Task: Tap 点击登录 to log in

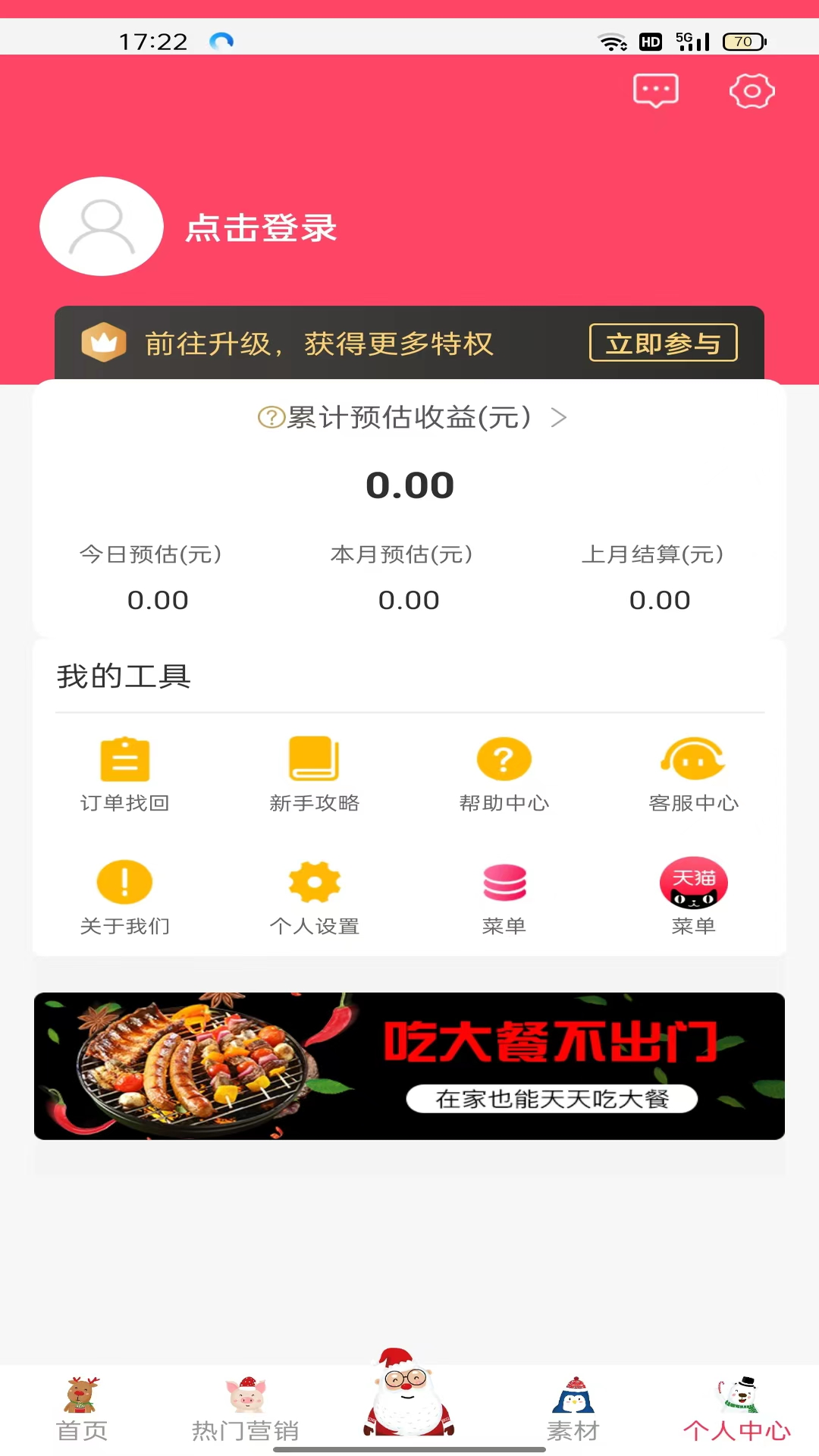Action: coord(260,228)
